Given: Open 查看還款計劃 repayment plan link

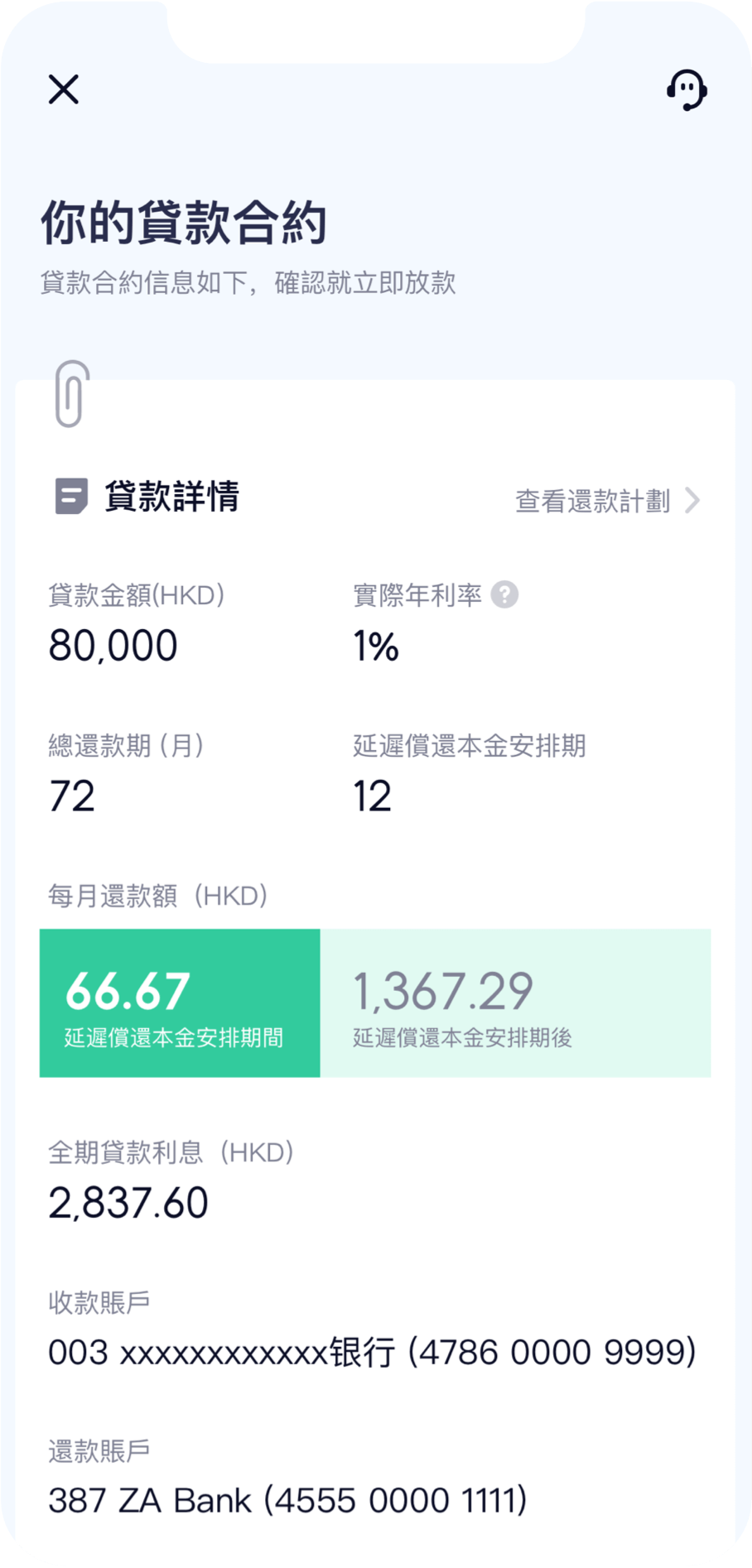Looking at the screenshot, I should pyautogui.click(x=607, y=500).
